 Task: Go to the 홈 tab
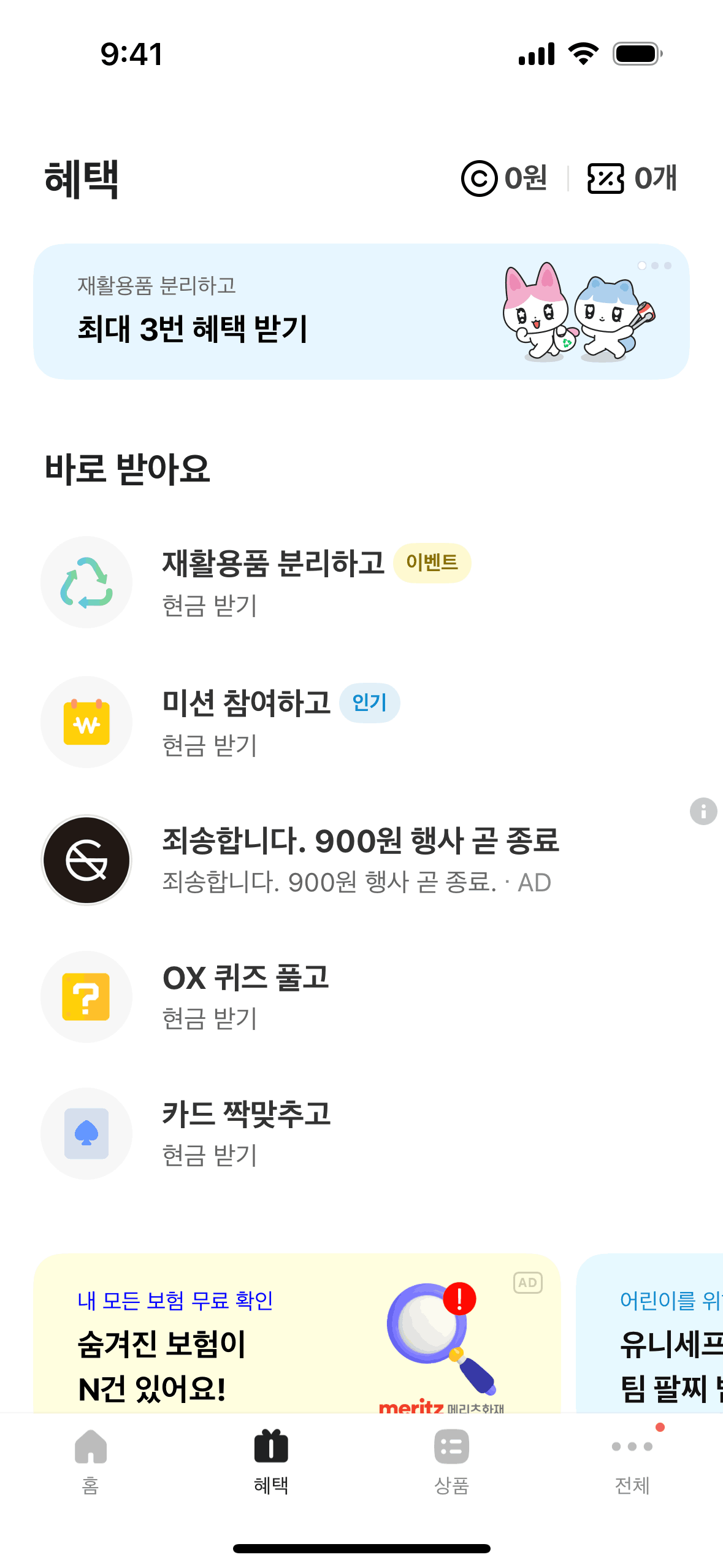[90, 1461]
